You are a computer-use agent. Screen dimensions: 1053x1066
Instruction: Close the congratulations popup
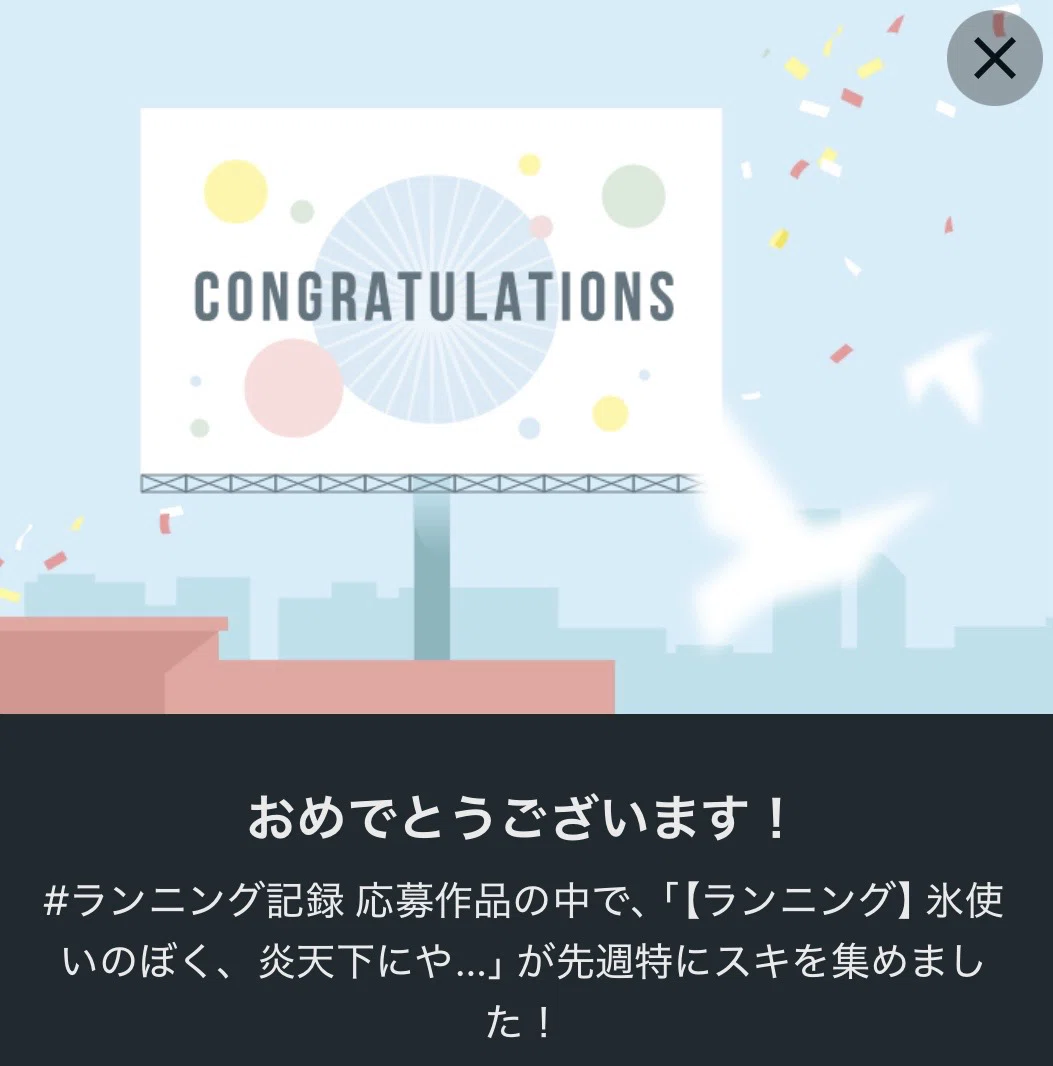(995, 58)
